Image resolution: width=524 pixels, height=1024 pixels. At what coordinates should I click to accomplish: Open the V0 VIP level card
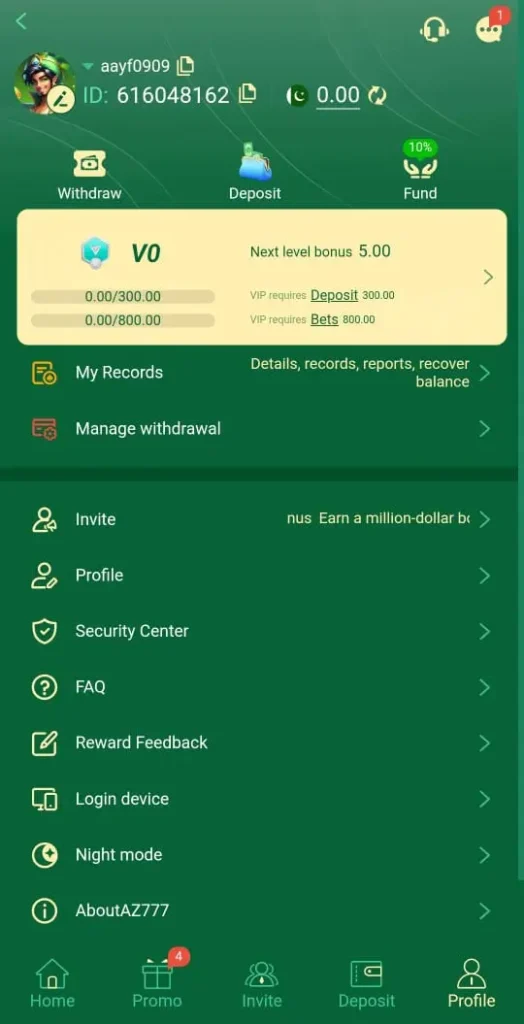click(x=261, y=277)
